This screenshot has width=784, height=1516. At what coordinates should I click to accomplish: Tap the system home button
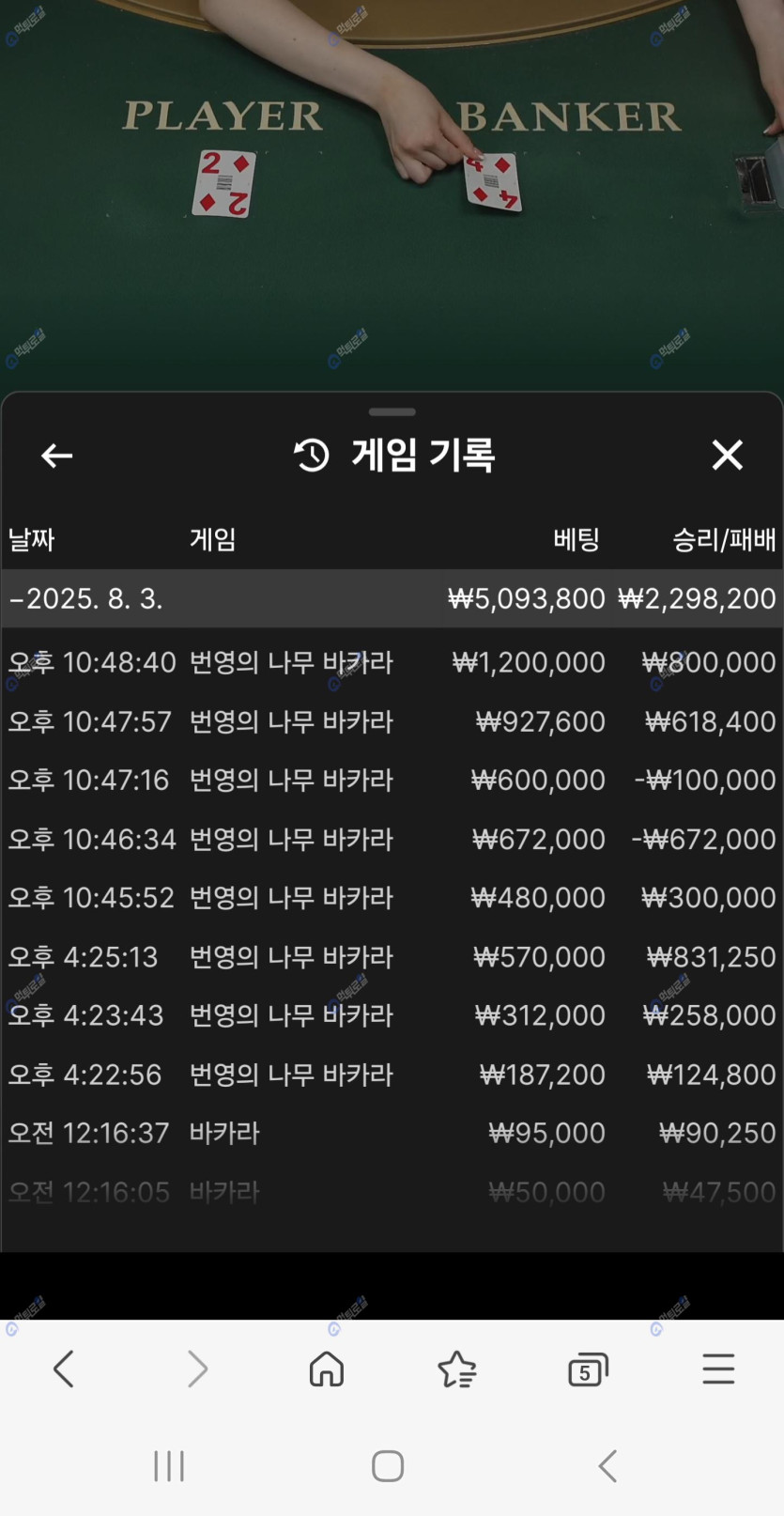pyautogui.click(x=388, y=1466)
